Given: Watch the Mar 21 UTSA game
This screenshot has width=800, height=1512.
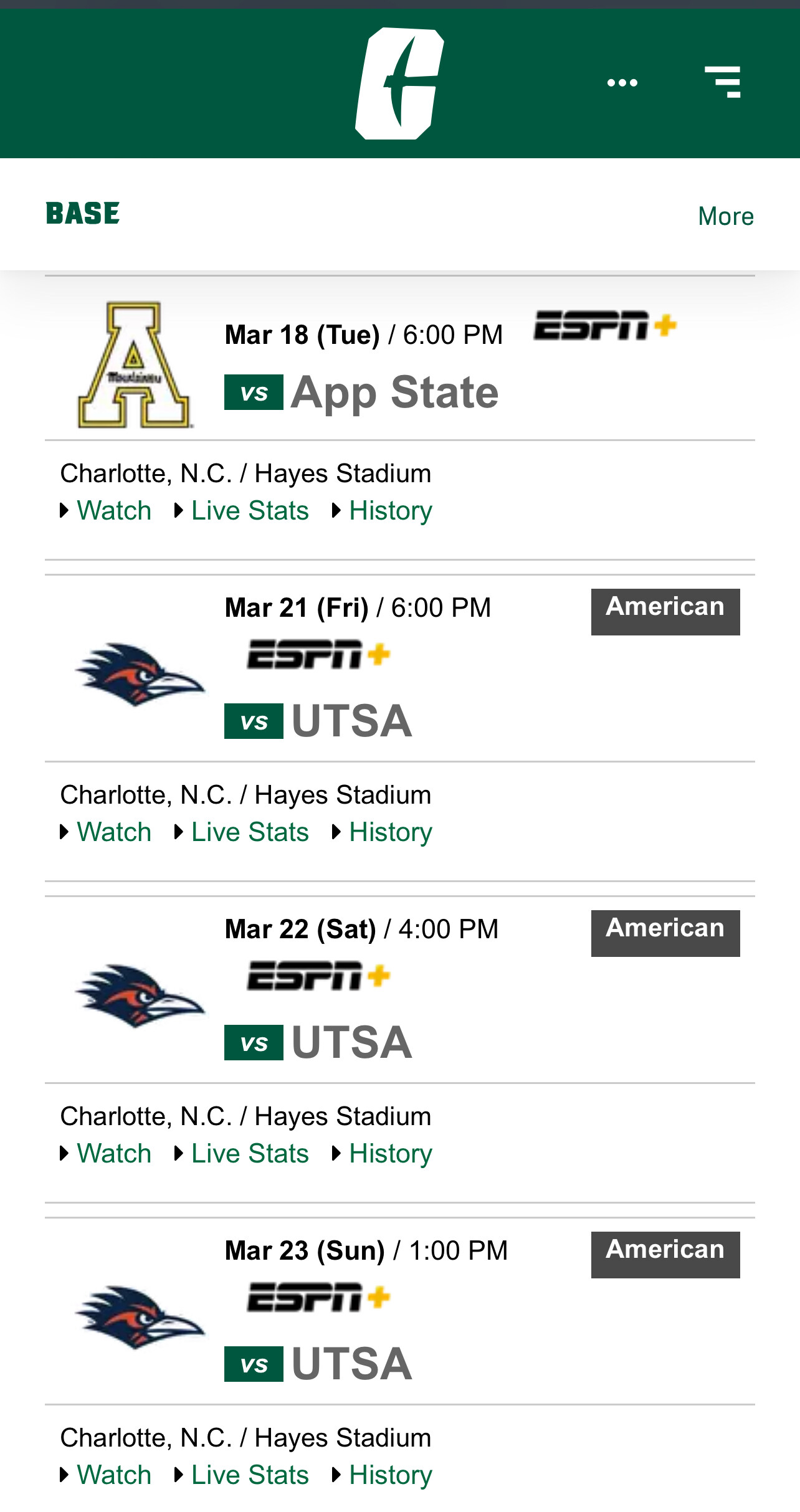Looking at the screenshot, I should pos(114,832).
